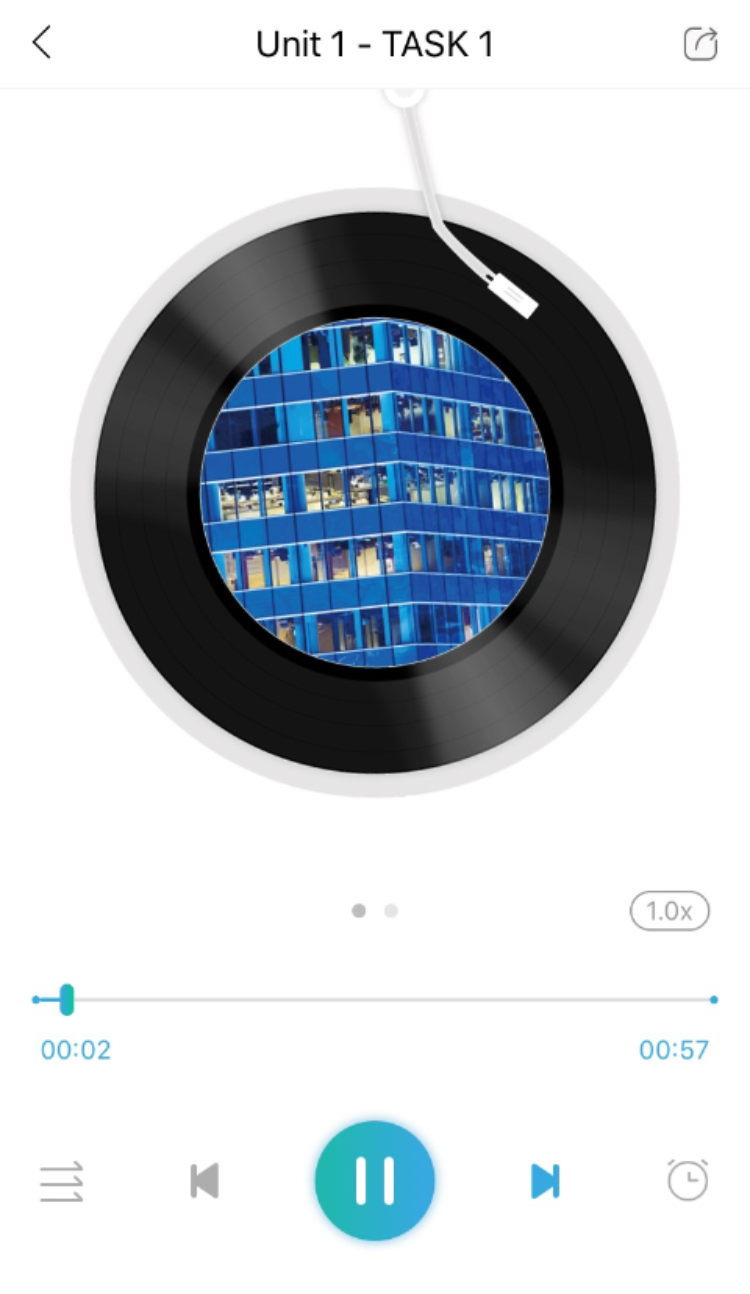
Task: Go back from Unit 1 - TASK 1
Action: coord(41,44)
